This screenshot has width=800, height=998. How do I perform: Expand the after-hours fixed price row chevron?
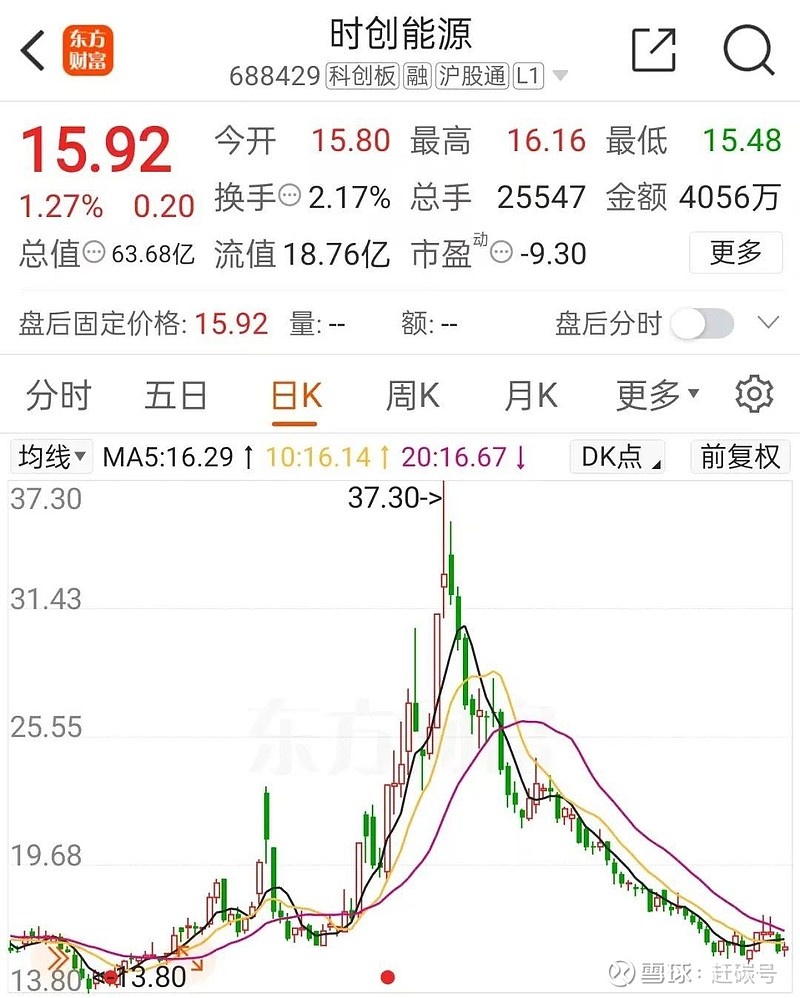(x=768, y=323)
